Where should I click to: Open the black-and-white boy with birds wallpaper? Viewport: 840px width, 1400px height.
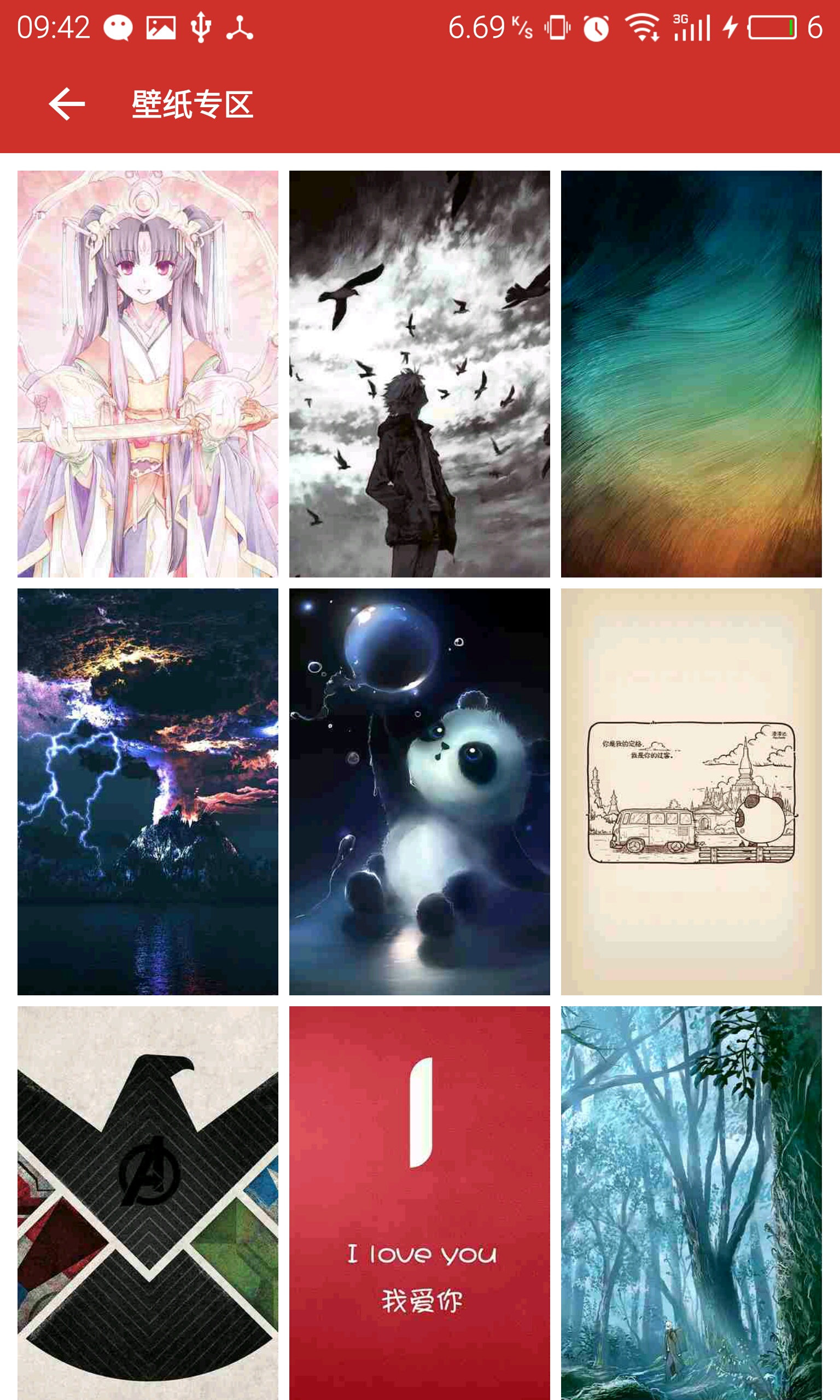pos(419,374)
